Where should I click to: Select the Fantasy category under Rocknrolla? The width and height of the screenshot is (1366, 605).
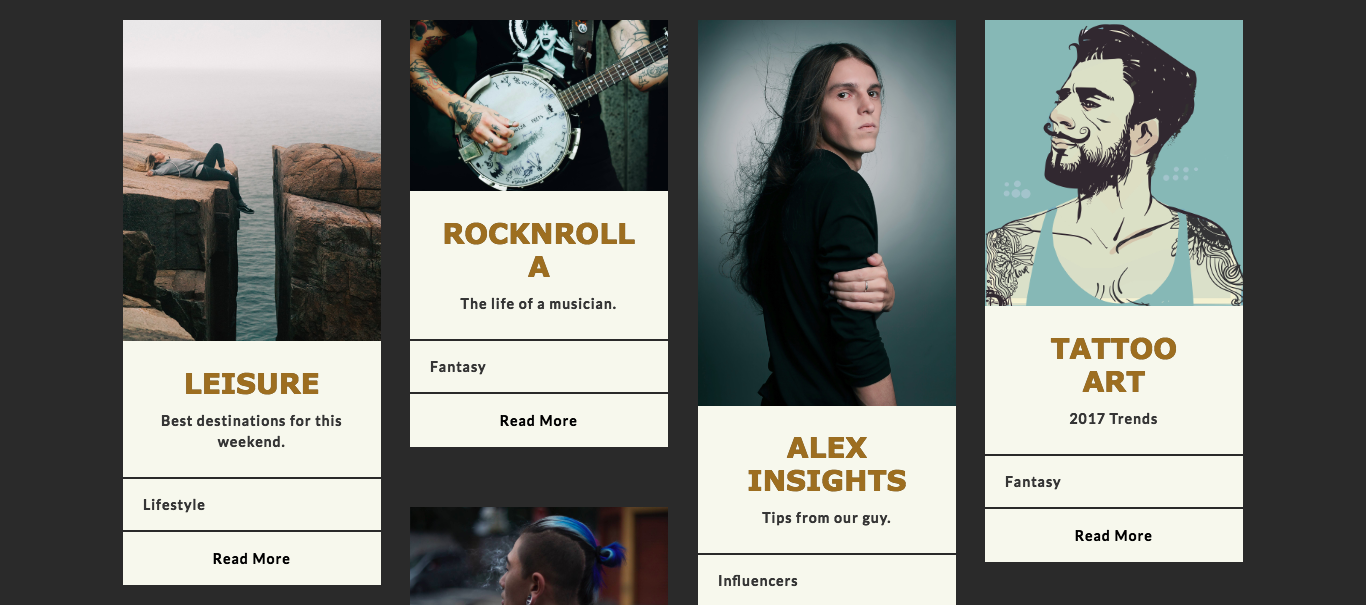(458, 367)
